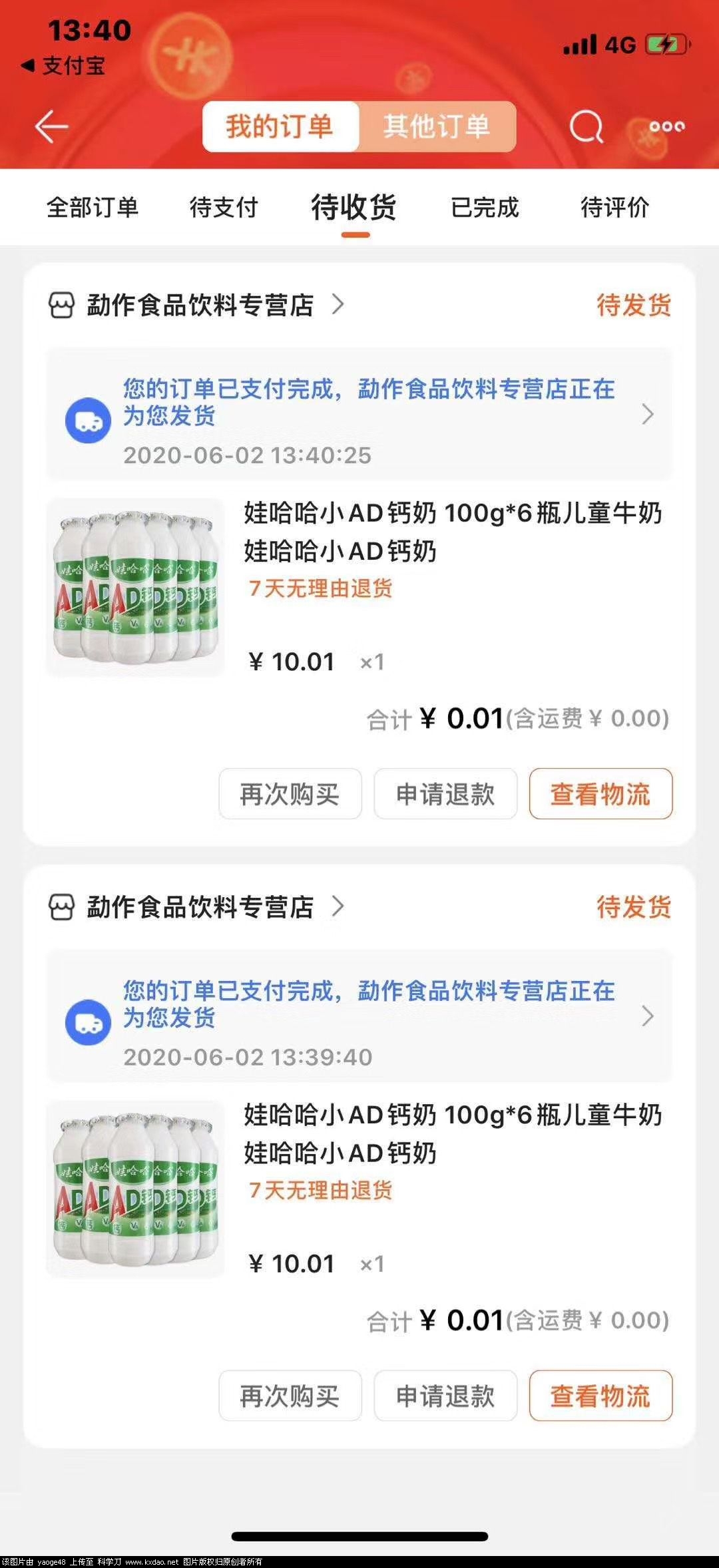Switch to 全部订单 tab
The height and width of the screenshot is (1568, 719).
coord(93,208)
